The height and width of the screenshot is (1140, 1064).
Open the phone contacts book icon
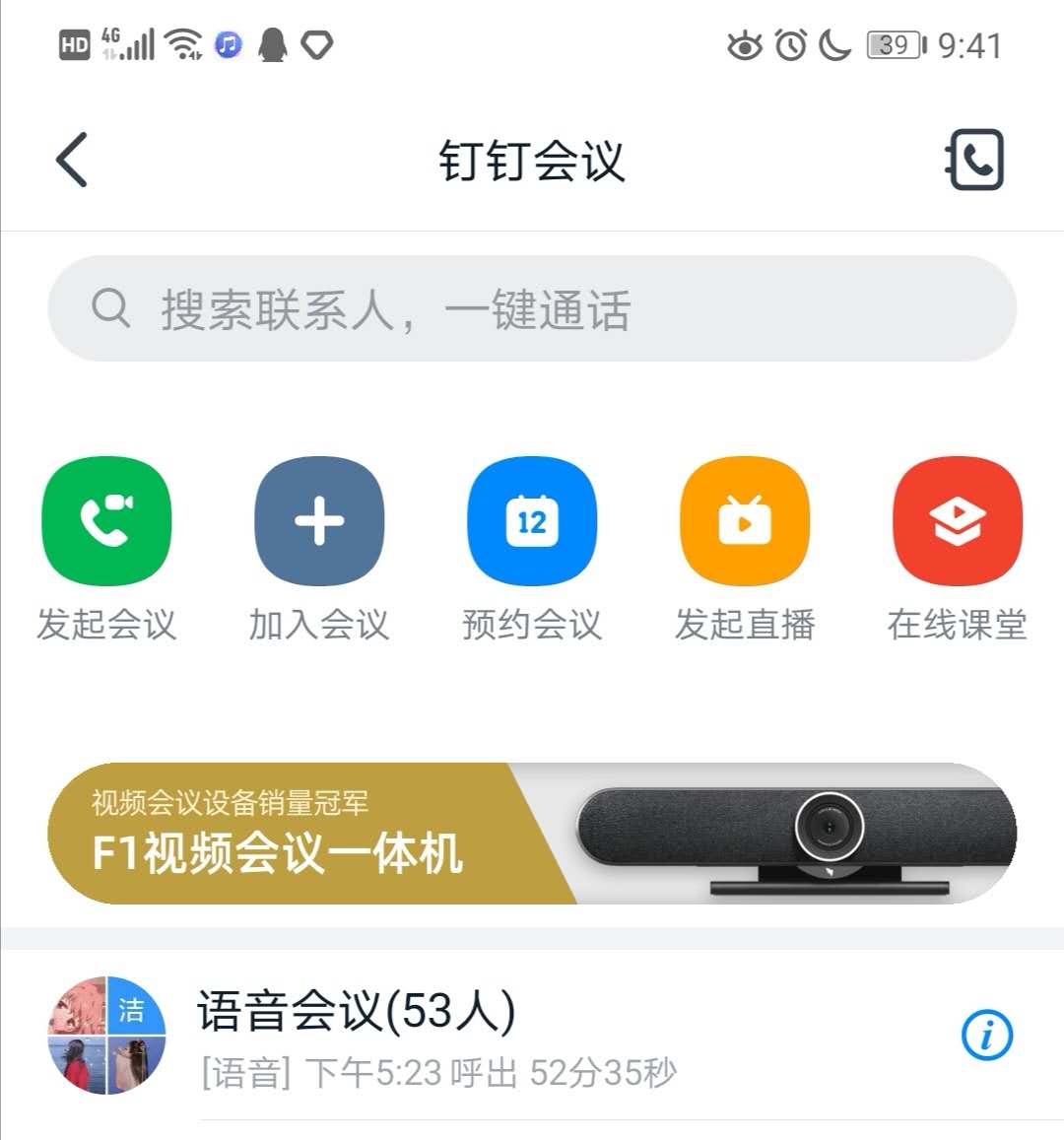click(974, 160)
